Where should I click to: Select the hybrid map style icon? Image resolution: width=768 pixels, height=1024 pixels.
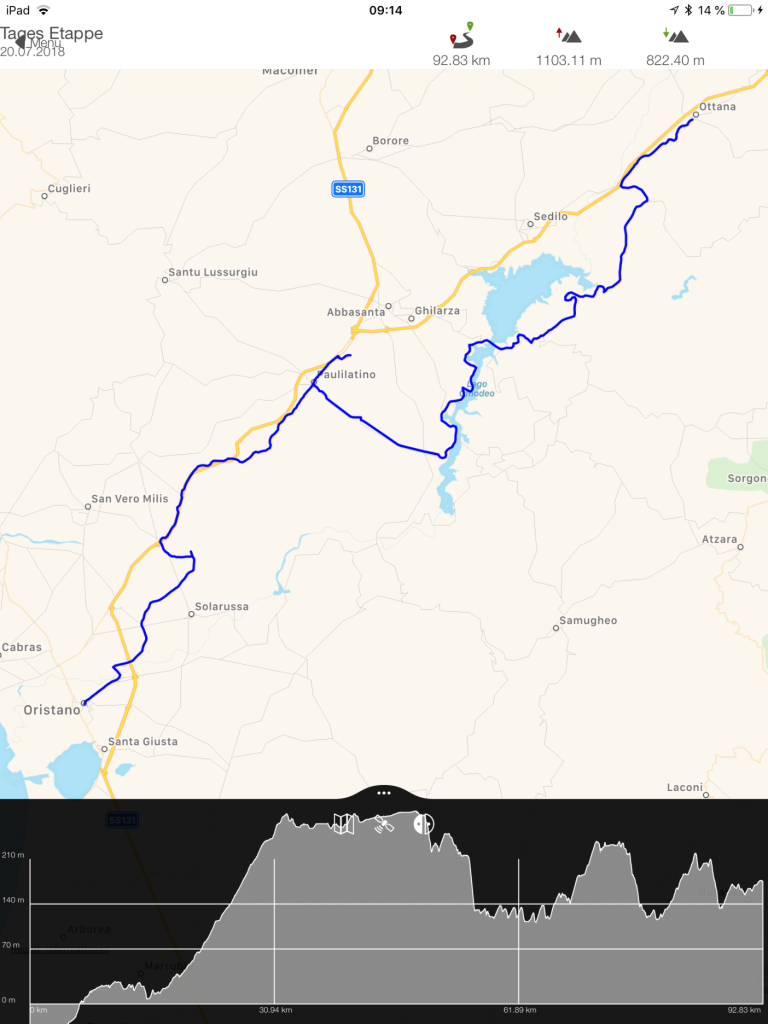[424, 824]
